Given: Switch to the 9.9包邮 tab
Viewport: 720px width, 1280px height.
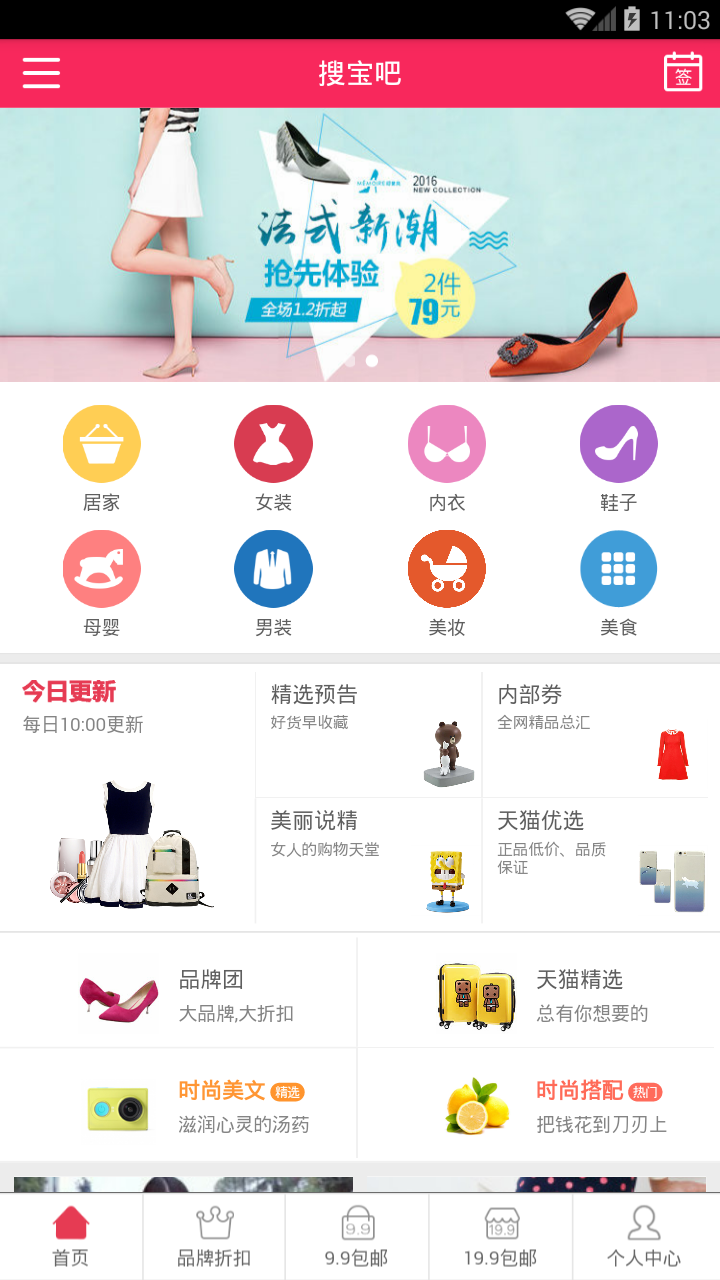Looking at the screenshot, I should pos(357,1238).
